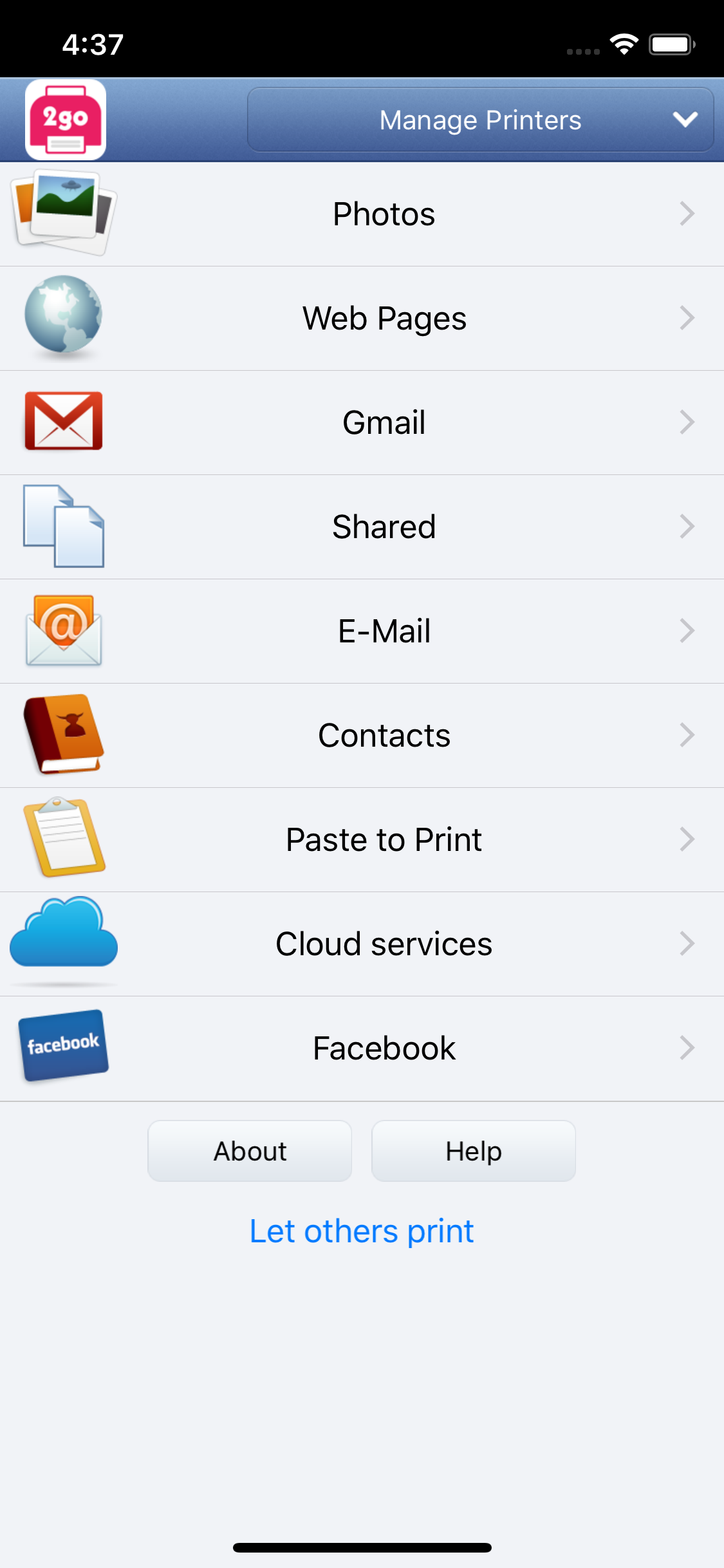Viewport: 724px width, 1568px height.
Task: Open the Photos section
Action: (384, 214)
